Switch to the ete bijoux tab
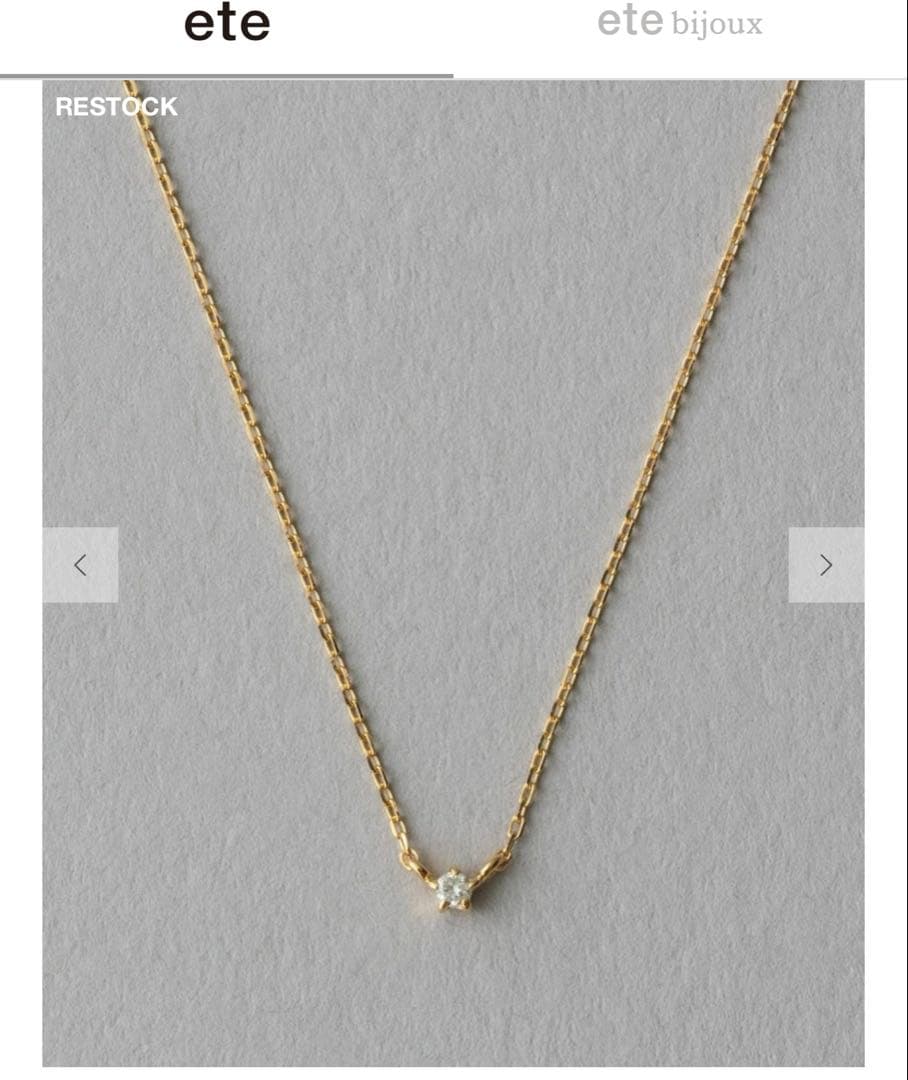Image resolution: width=908 pixels, height=1080 pixels. pos(680,24)
